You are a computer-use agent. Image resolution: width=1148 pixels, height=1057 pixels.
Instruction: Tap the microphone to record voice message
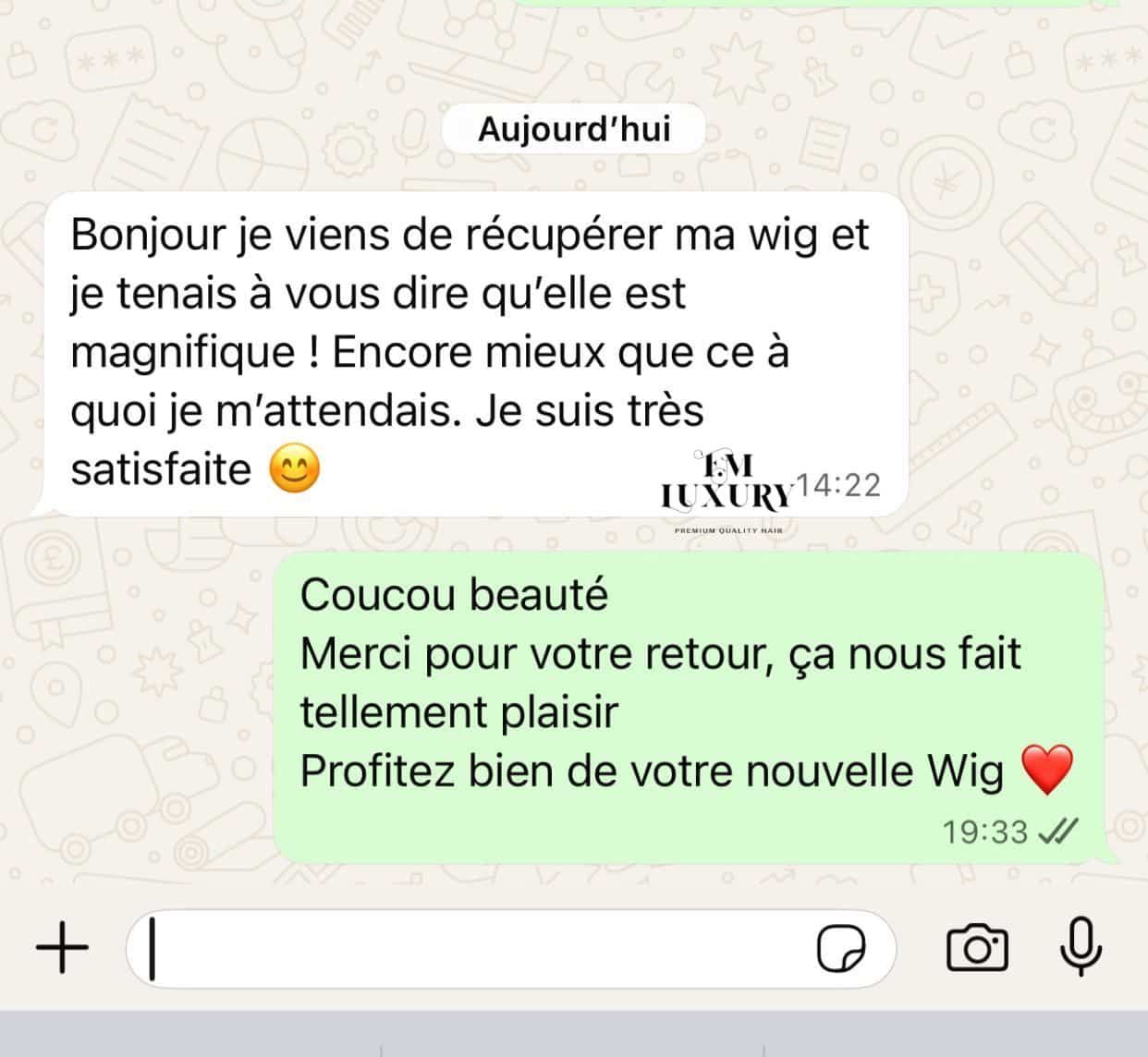[x=1080, y=947]
